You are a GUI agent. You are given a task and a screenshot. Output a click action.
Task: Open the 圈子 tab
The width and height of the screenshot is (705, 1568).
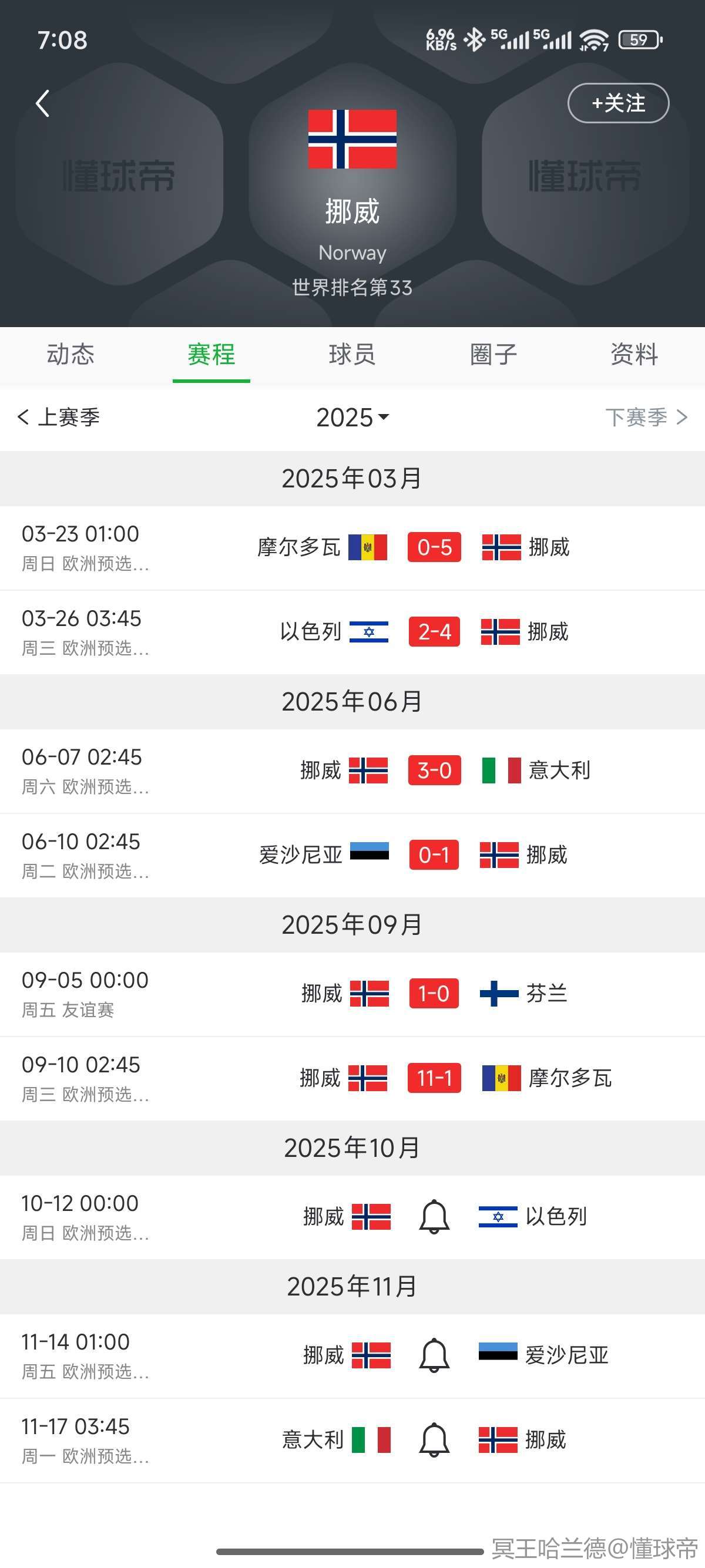493,354
